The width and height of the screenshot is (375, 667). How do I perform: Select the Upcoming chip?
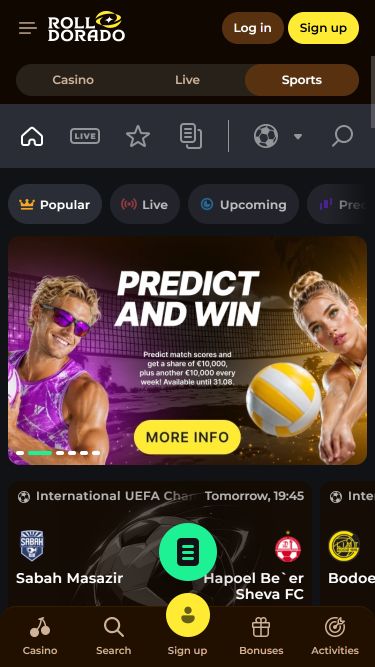(x=244, y=205)
